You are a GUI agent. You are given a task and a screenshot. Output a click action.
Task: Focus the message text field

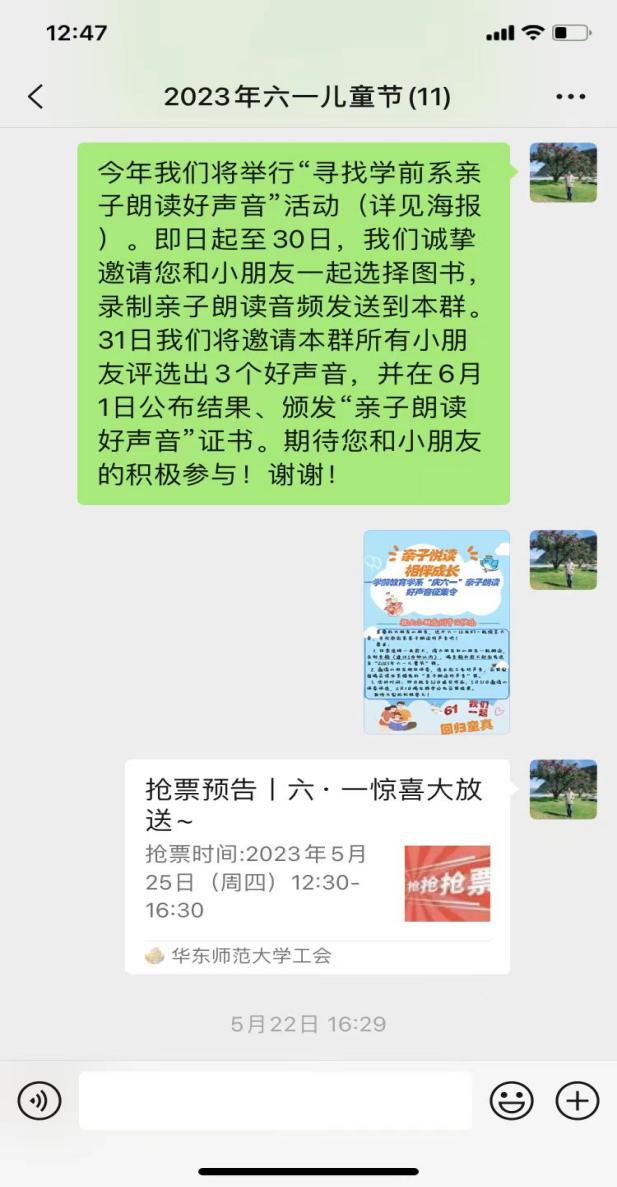[275, 1101]
